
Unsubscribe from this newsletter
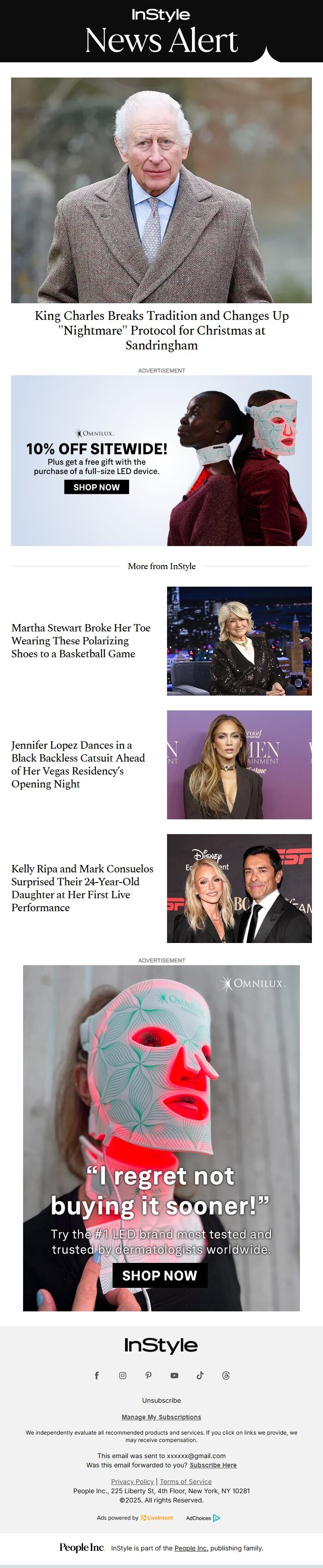point(161,1400)
